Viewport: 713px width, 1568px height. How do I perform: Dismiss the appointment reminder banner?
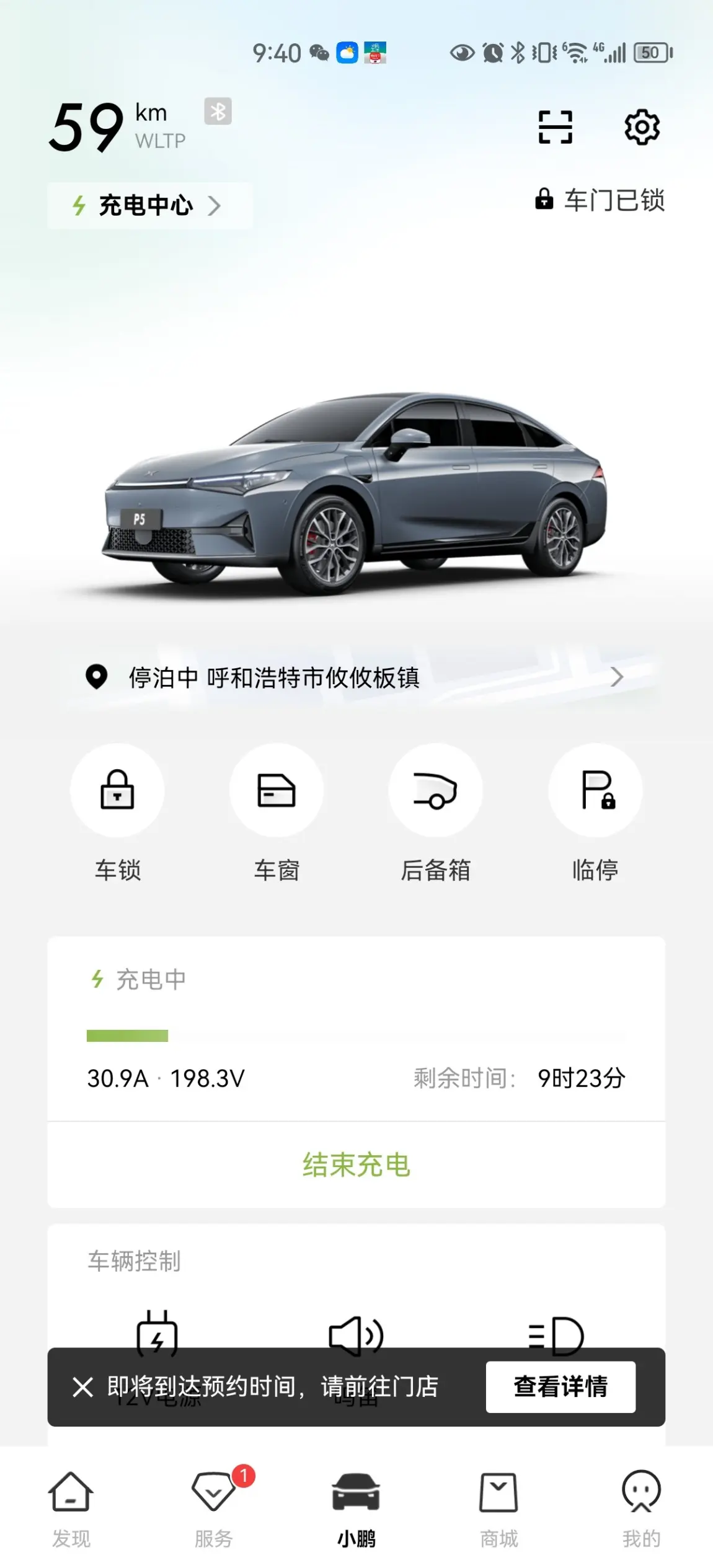coord(82,1387)
